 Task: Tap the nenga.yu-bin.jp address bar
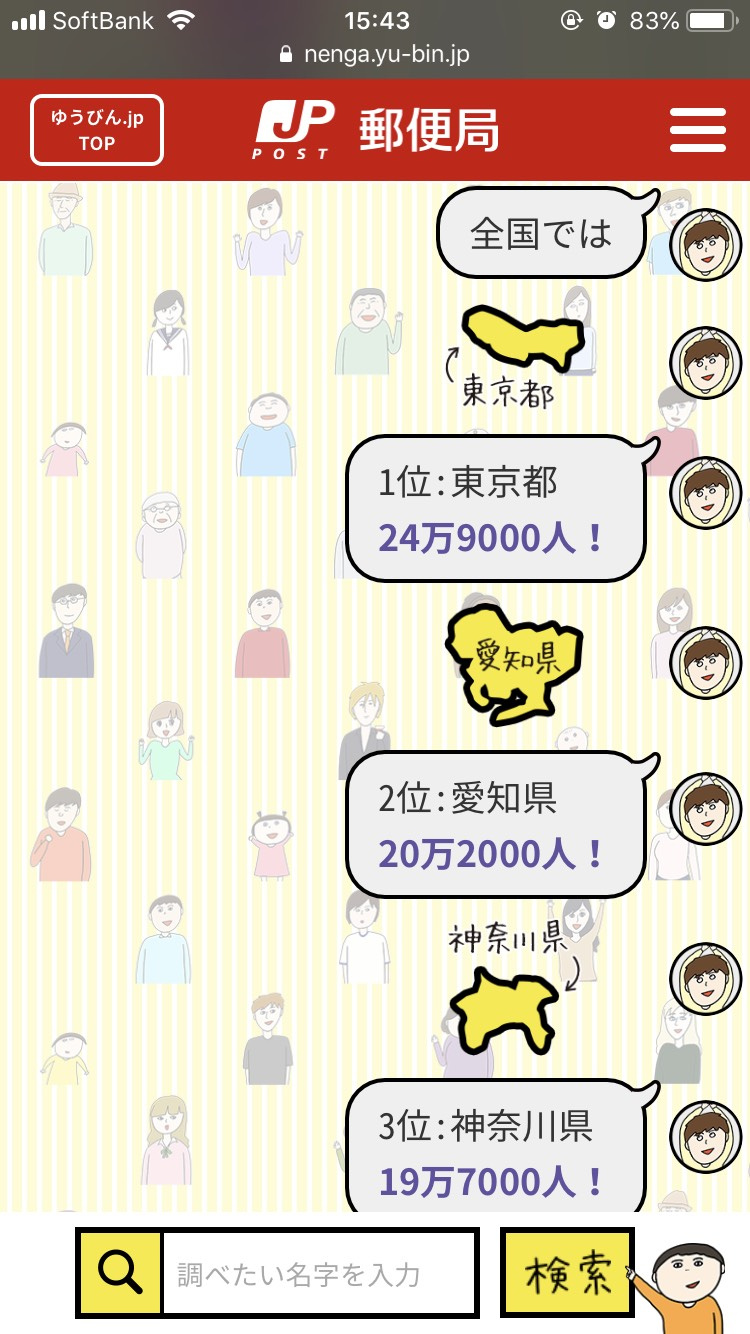pos(375,55)
